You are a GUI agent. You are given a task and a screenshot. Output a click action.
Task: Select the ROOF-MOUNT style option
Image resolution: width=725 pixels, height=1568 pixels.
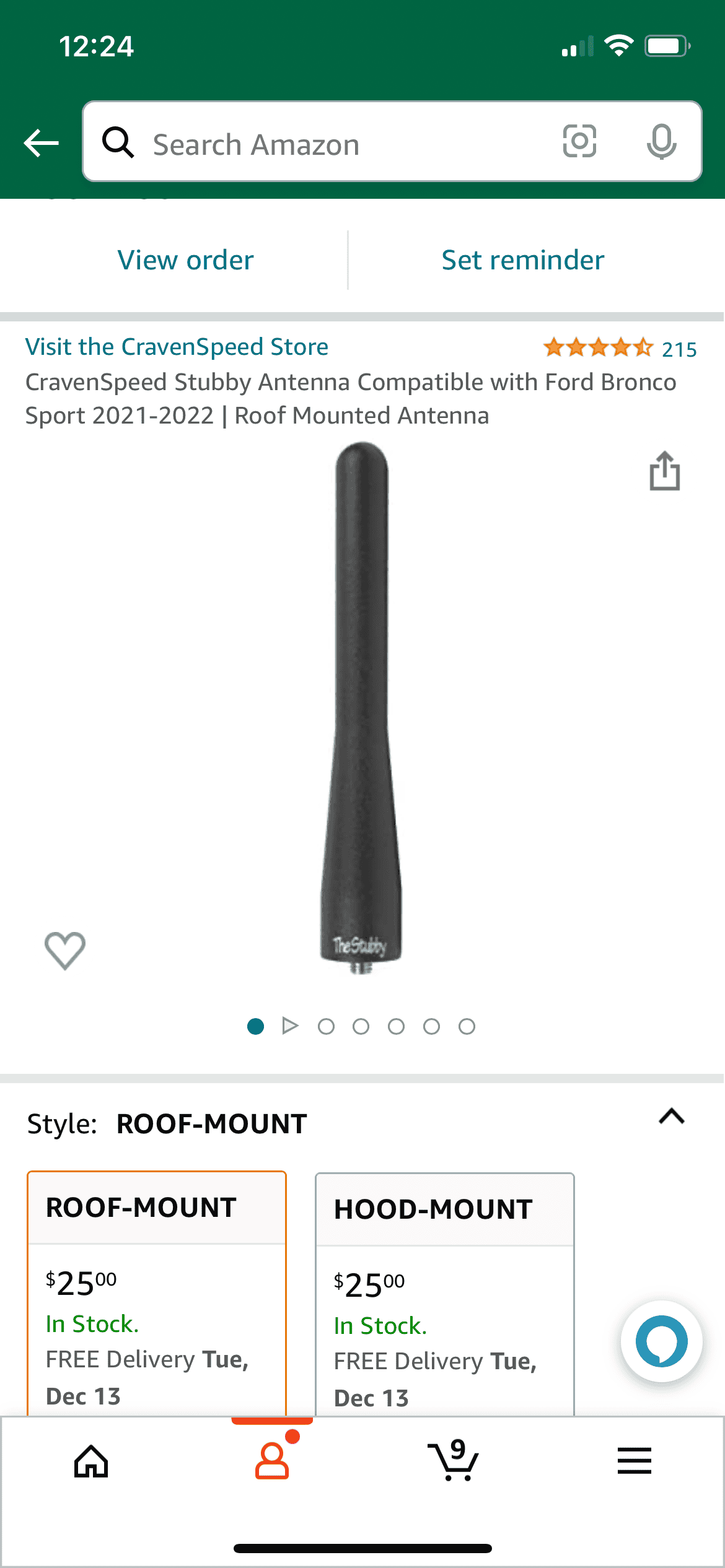(x=156, y=1288)
